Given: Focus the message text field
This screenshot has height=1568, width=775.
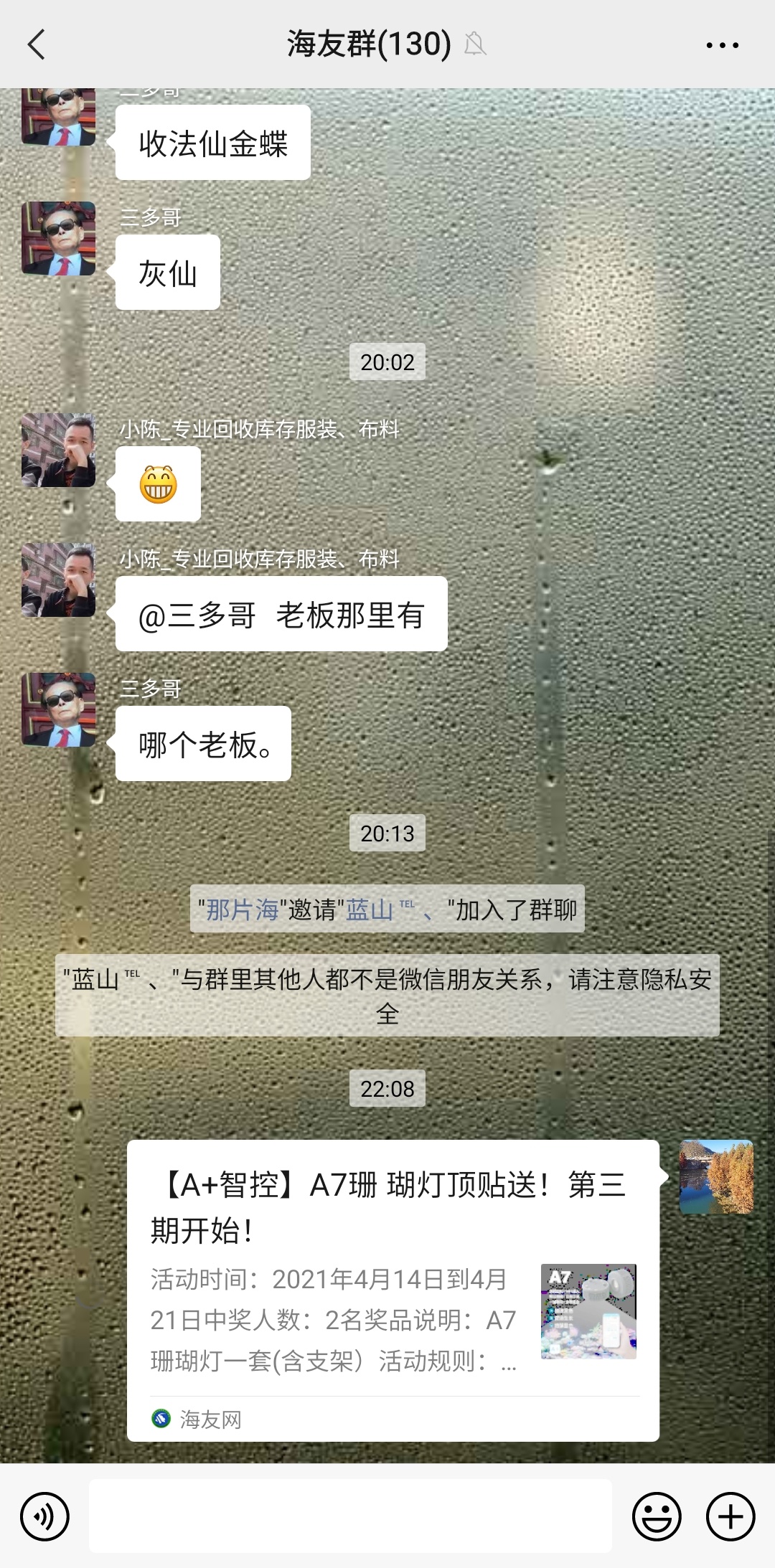Looking at the screenshot, I should (350, 1516).
